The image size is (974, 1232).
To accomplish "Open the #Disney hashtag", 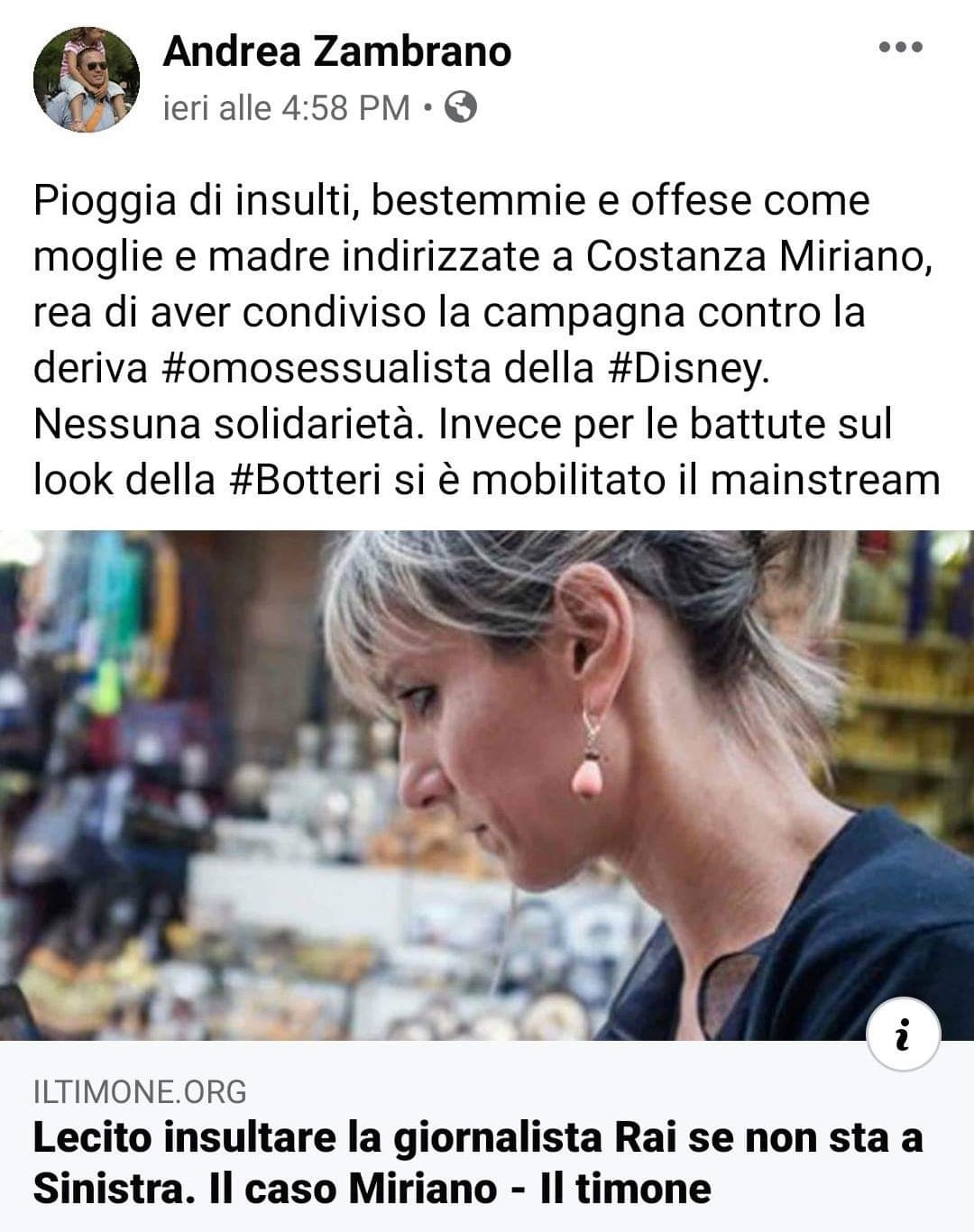I will pyautogui.click(x=688, y=368).
